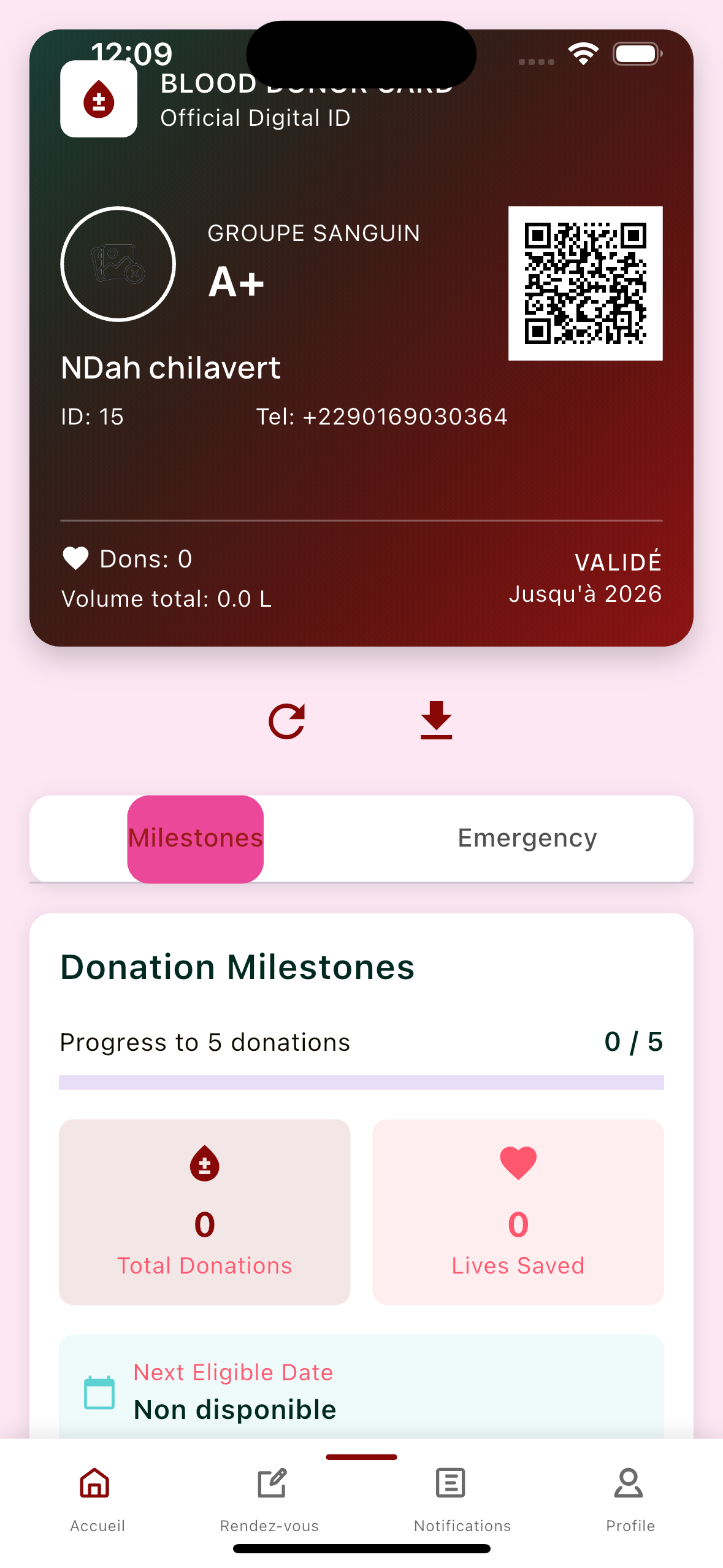Viewport: 723px width, 1568px height.
Task: Open the Notifications icon
Action: coord(449,1485)
